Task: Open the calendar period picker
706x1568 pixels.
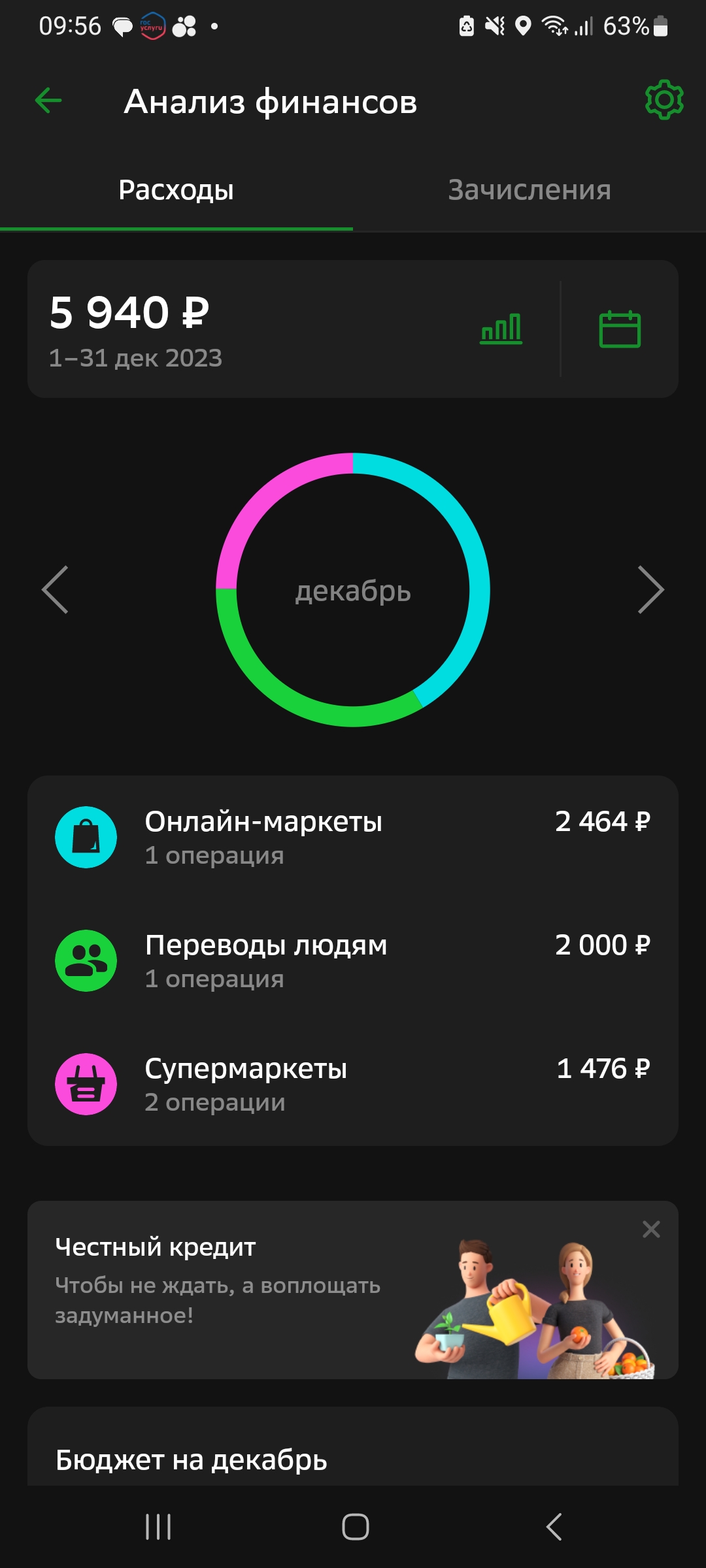Action: (620, 329)
